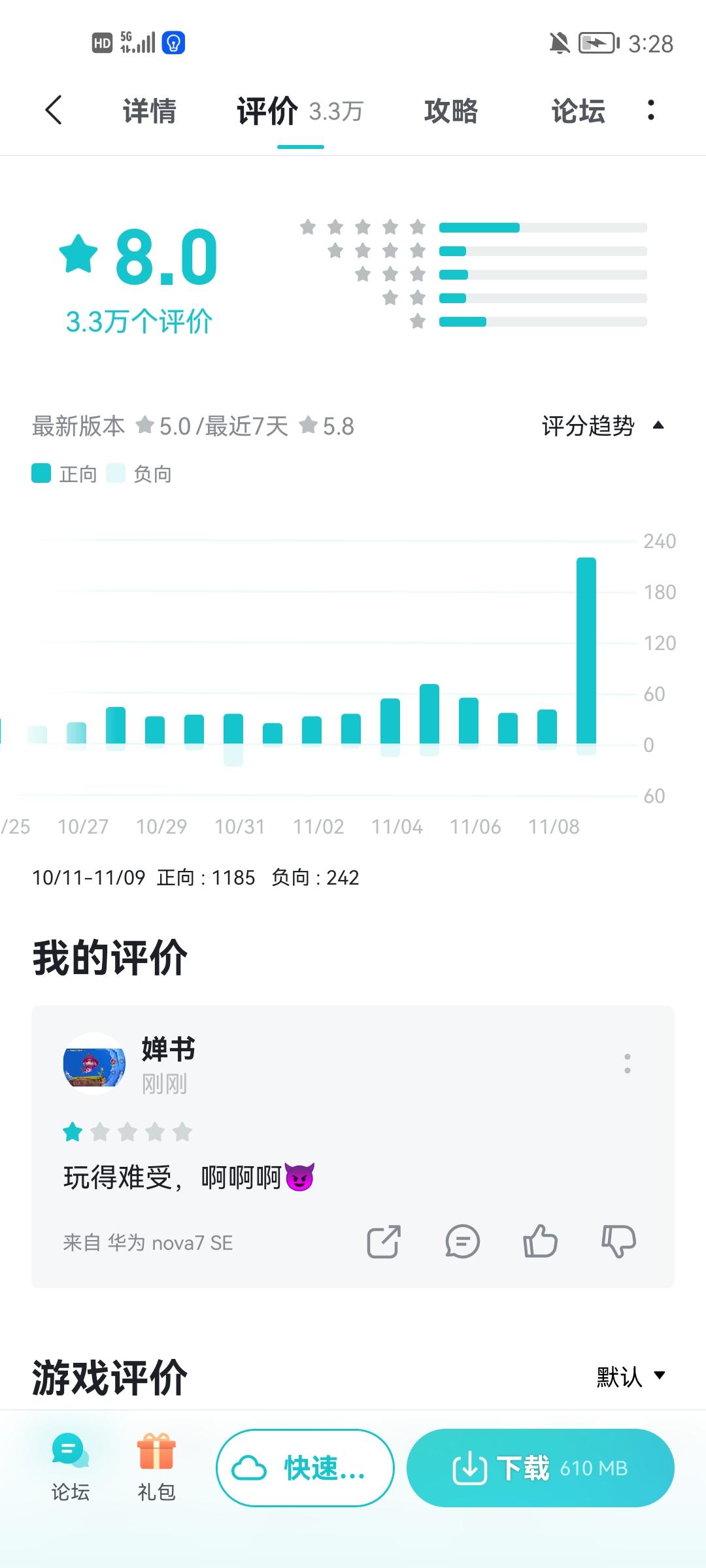The width and height of the screenshot is (706, 1568).
Task: Change your review to five stars
Action: click(x=182, y=1132)
